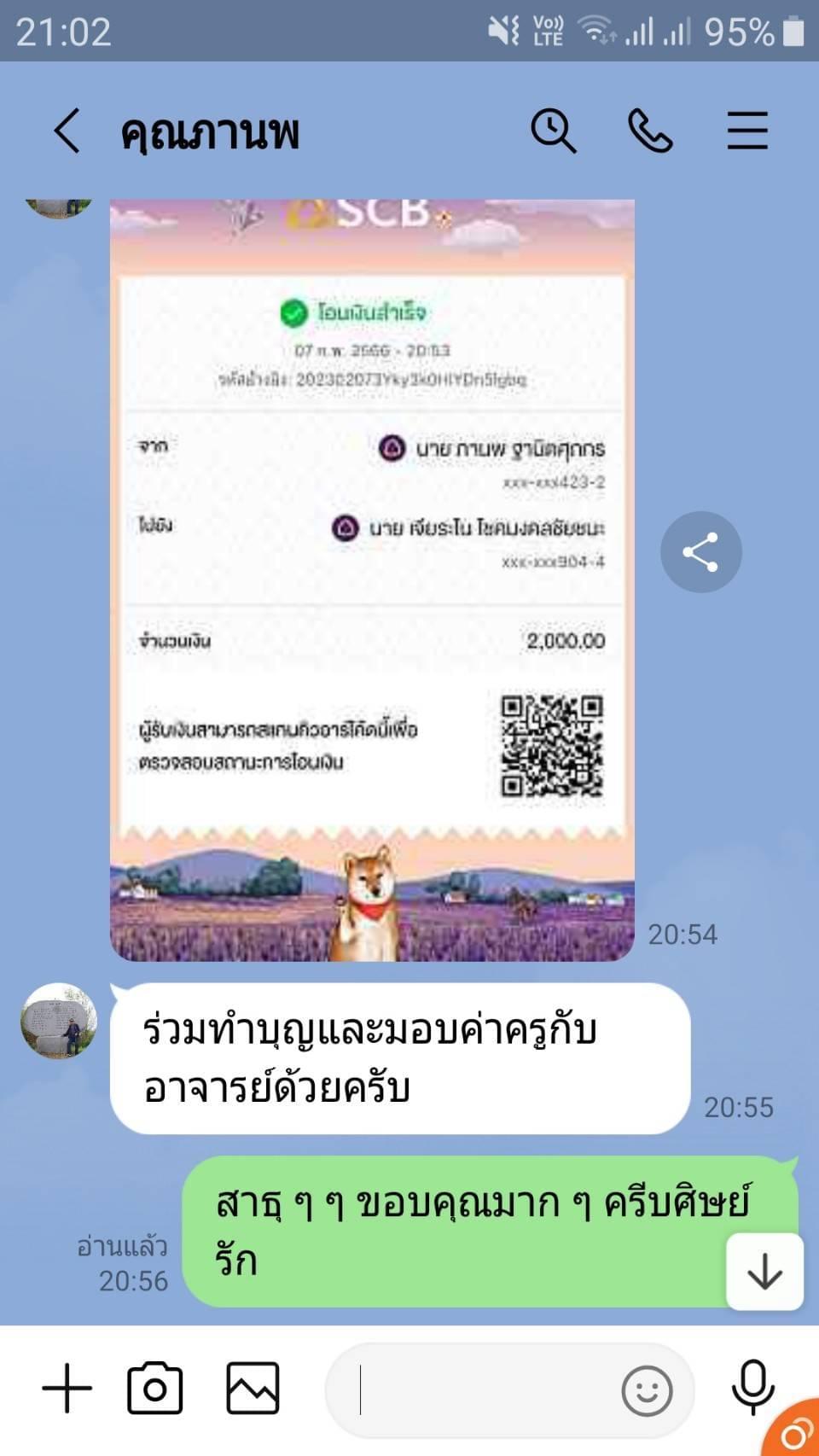
Task: Open the chat menu
Action: [x=747, y=131]
